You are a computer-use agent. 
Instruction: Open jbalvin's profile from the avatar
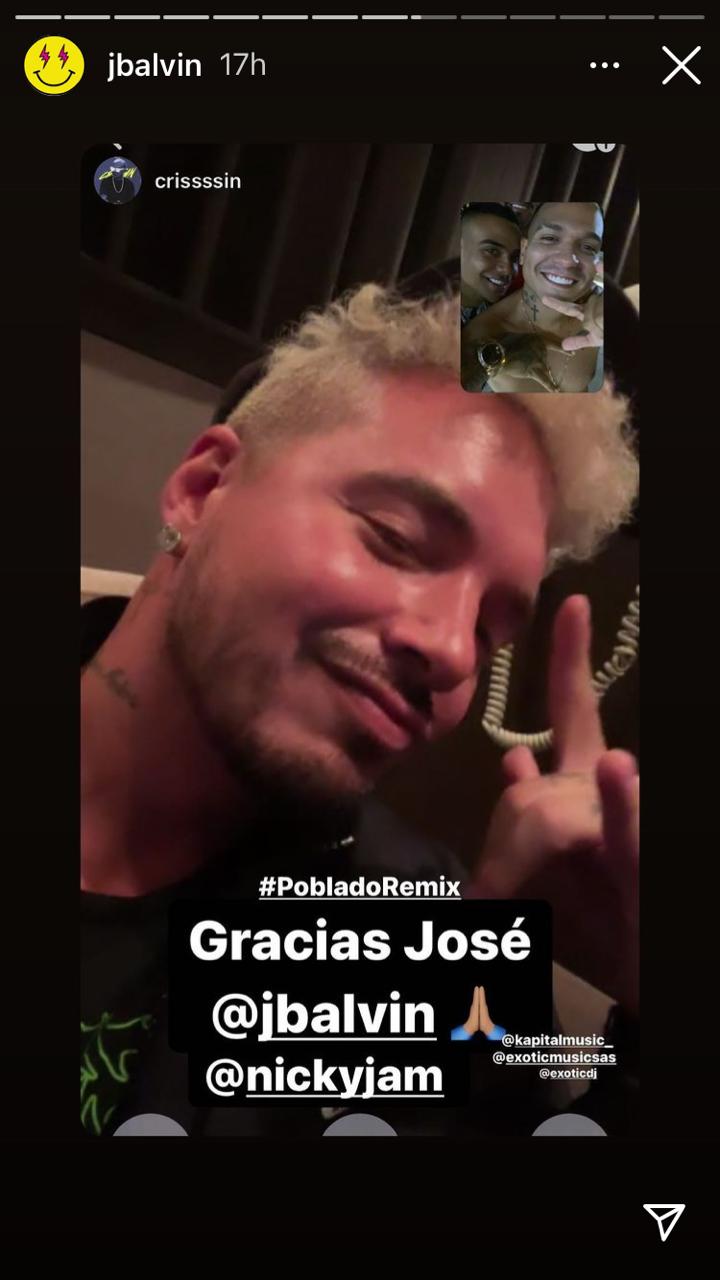pos(54,66)
